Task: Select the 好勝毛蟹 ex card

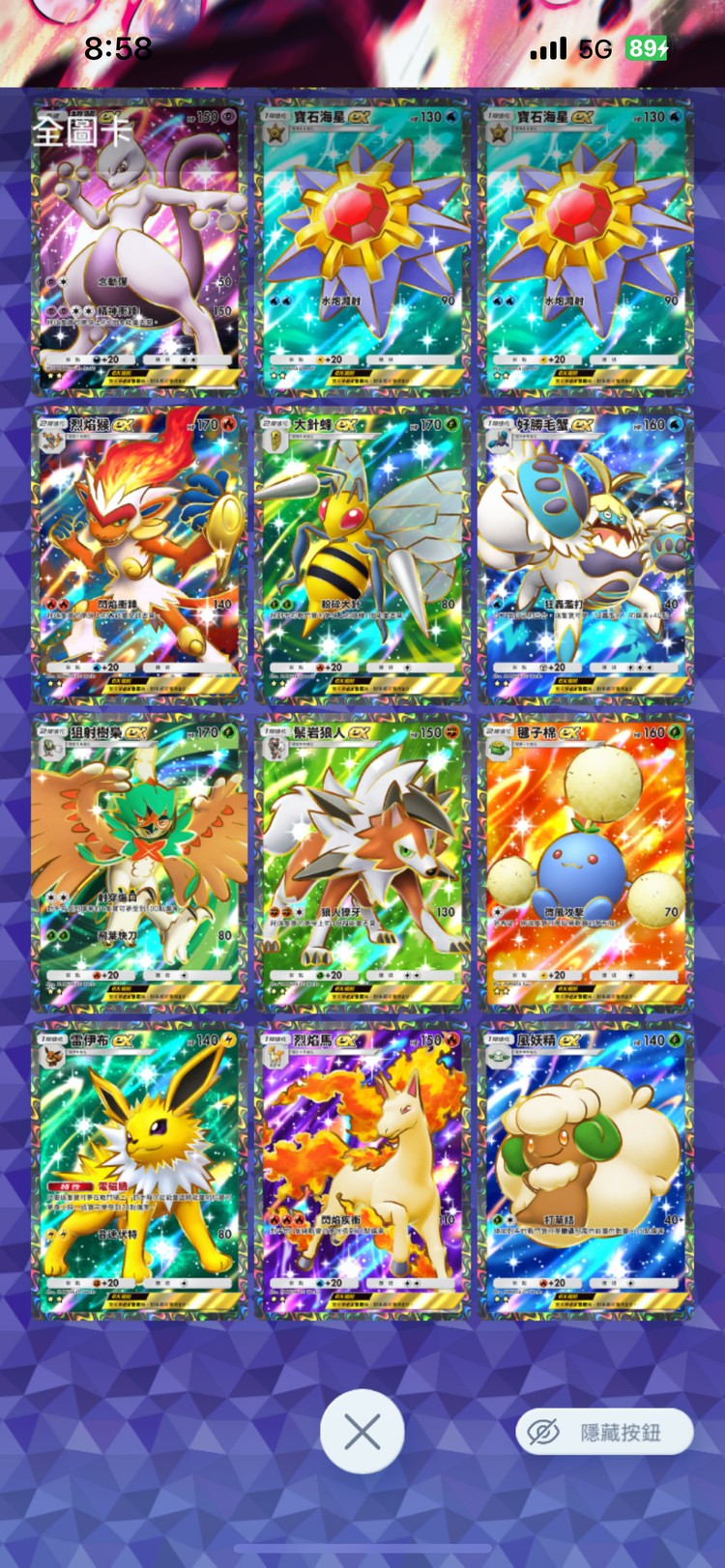Action: coord(585,556)
